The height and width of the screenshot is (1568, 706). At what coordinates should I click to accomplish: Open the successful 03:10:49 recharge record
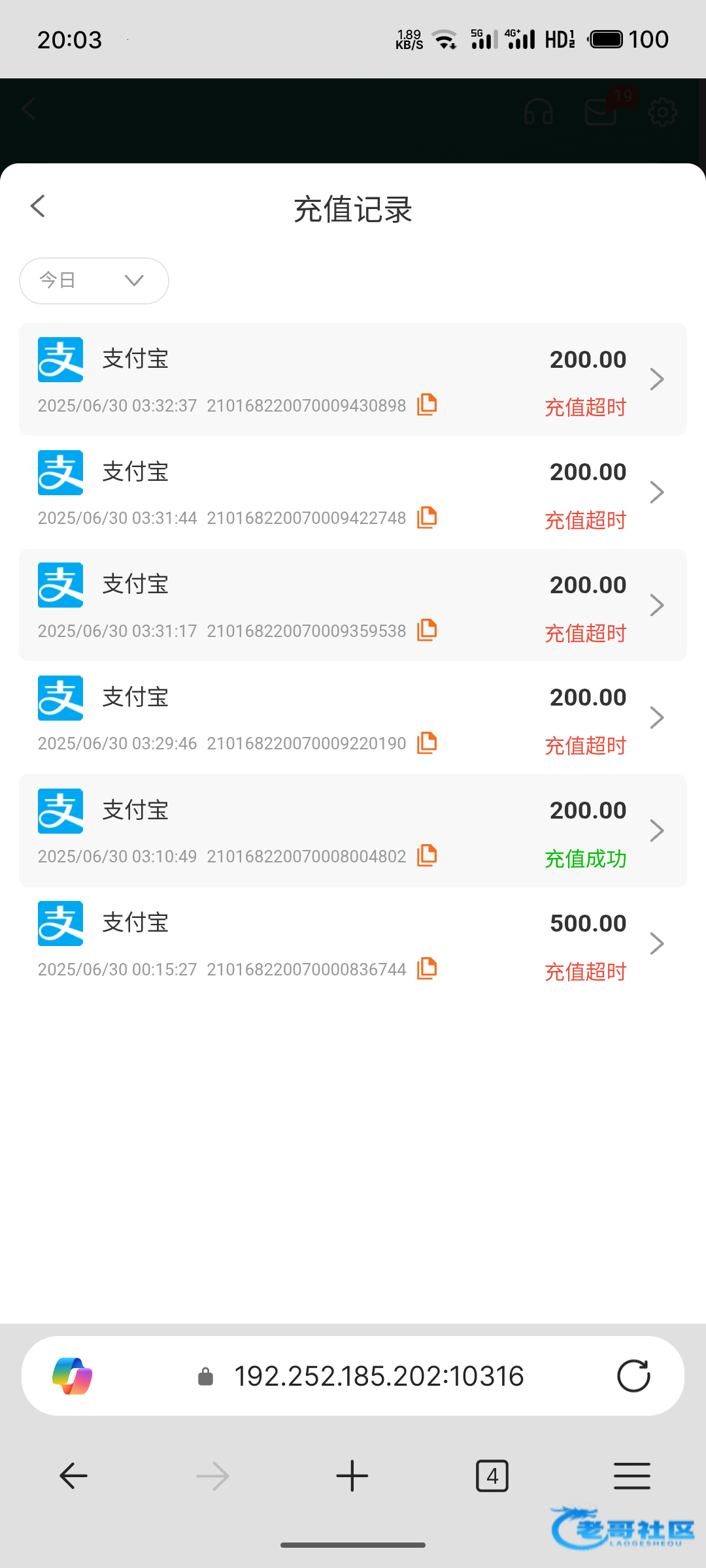tap(353, 831)
